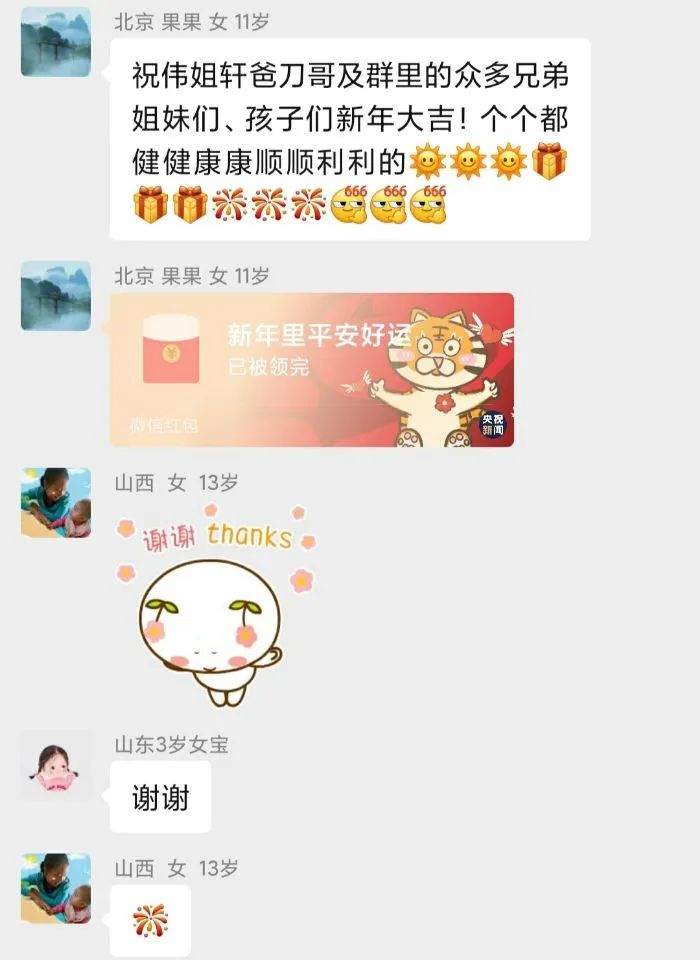This screenshot has height=960, width=700.
Task: Tap 山西 女 13岁's avatar beside the fireworks message
Action: coord(56,888)
